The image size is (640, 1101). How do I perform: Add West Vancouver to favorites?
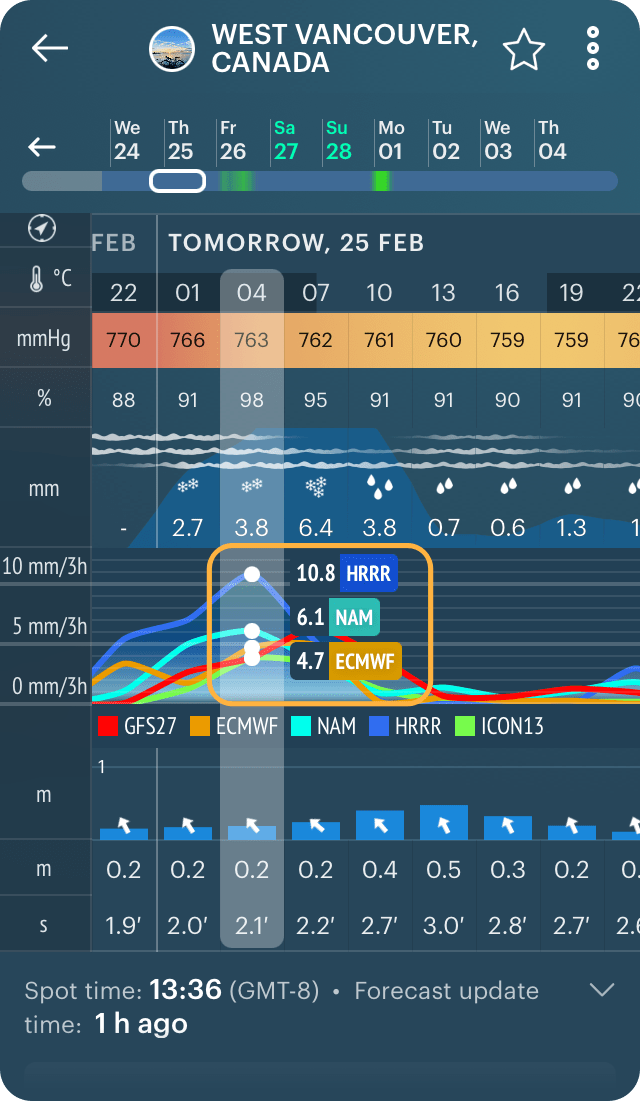pyautogui.click(x=523, y=49)
